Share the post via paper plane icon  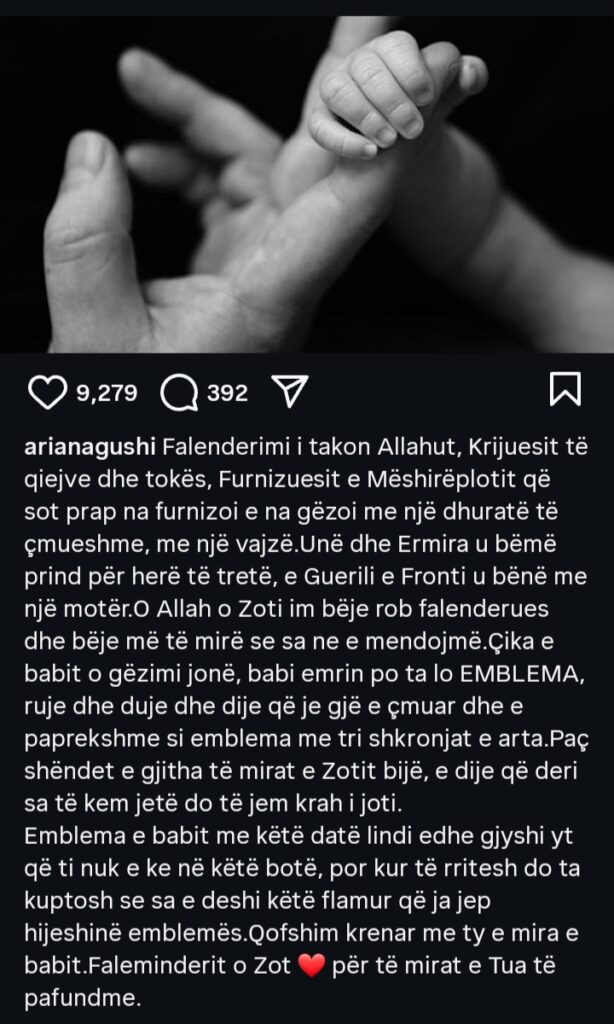[x=289, y=392]
